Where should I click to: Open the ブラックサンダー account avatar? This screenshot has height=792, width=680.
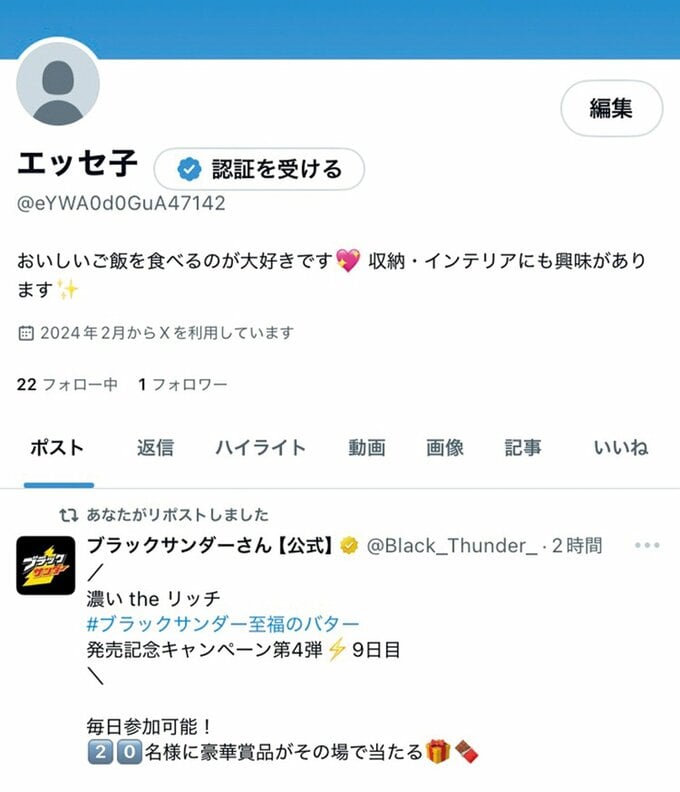click(x=45, y=565)
